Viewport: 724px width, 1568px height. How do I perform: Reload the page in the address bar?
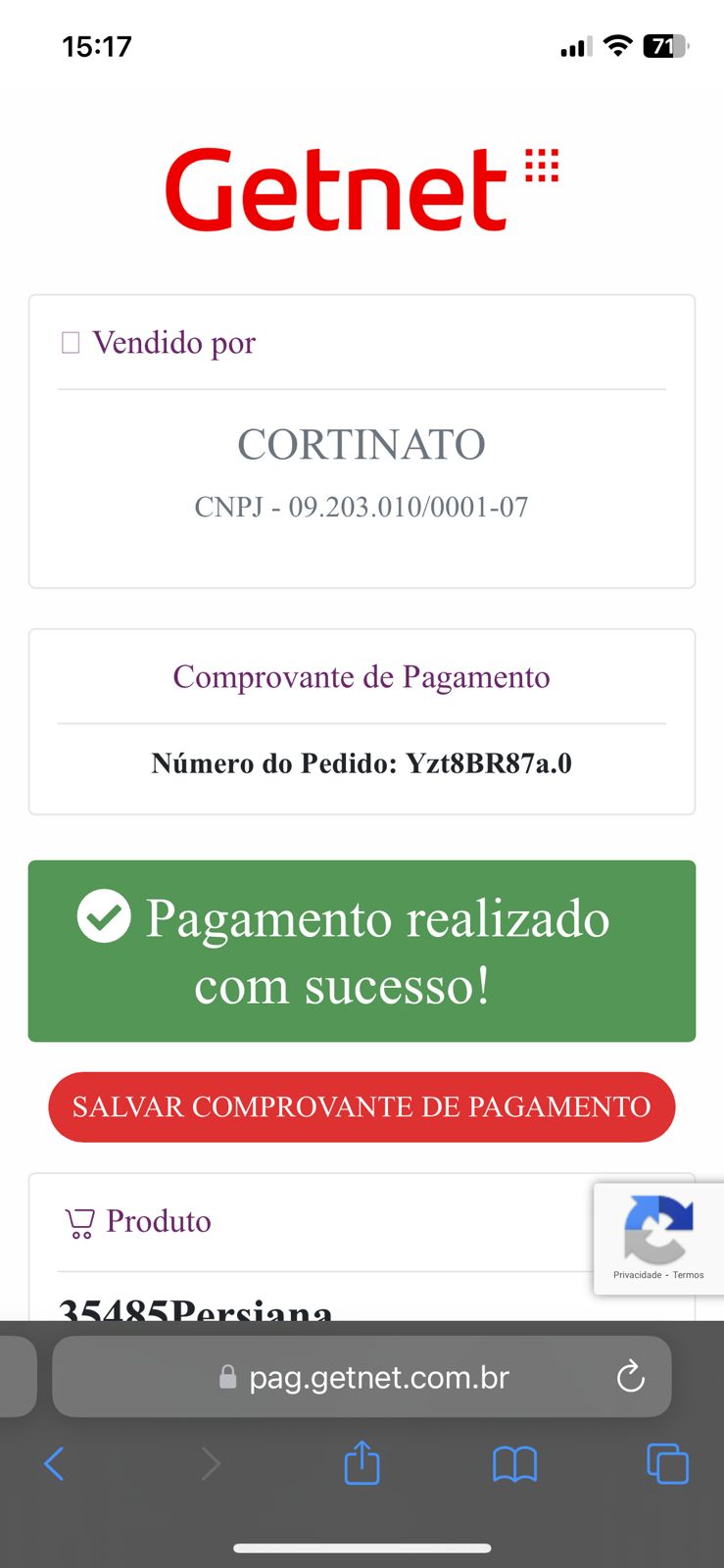point(631,1377)
